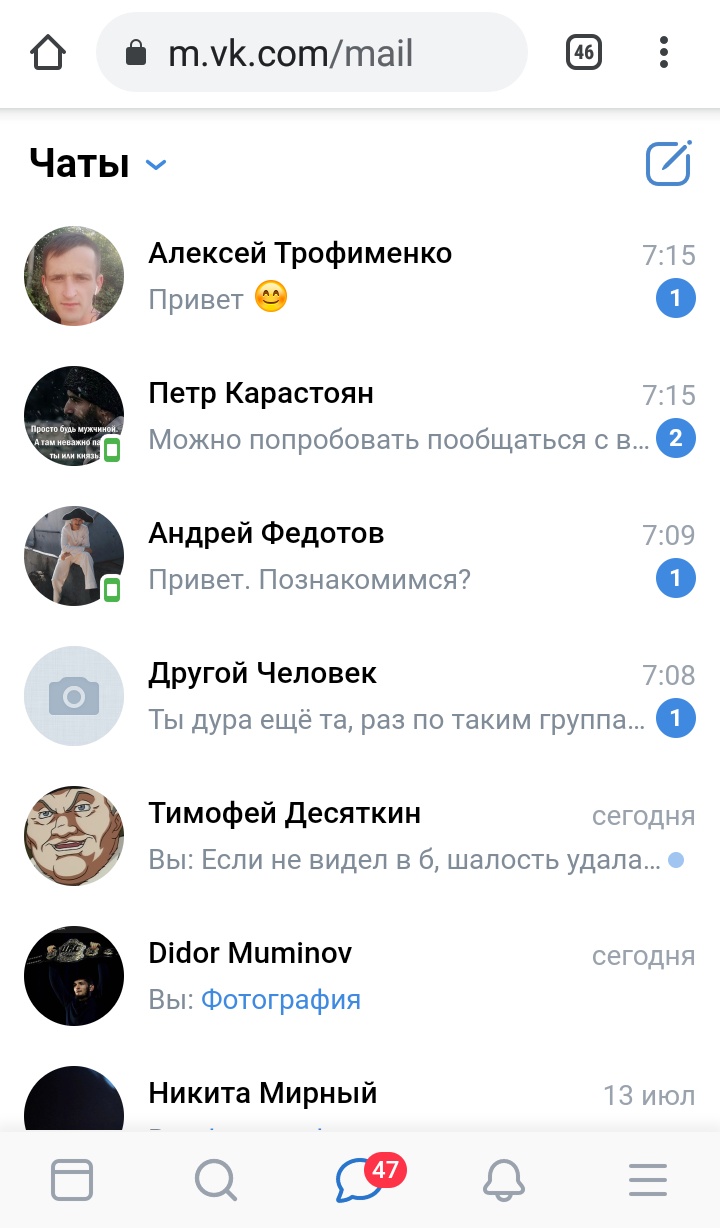720x1228 pixels.
Task: Switch to the search tab
Action: [216, 1181]
